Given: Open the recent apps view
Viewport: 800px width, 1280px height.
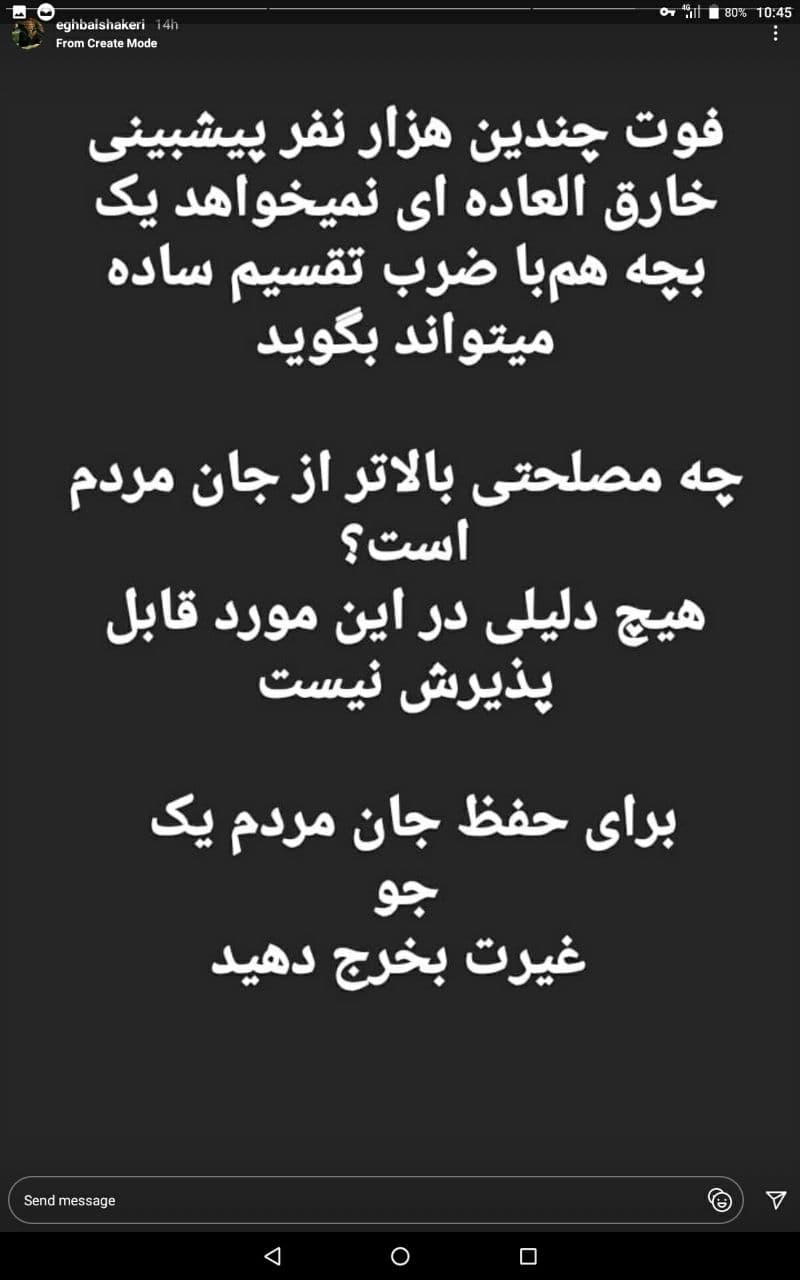Looking at the screenshot, I should (528, 1256).
